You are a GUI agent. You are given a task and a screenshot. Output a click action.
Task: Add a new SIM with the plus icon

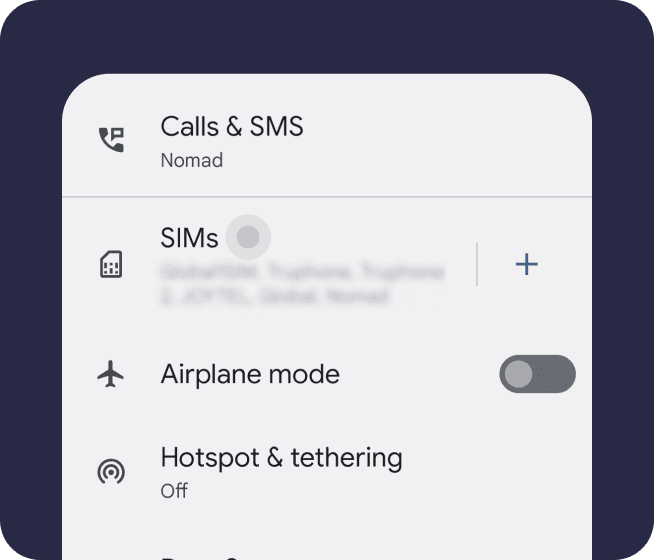(x=526, y=264)
